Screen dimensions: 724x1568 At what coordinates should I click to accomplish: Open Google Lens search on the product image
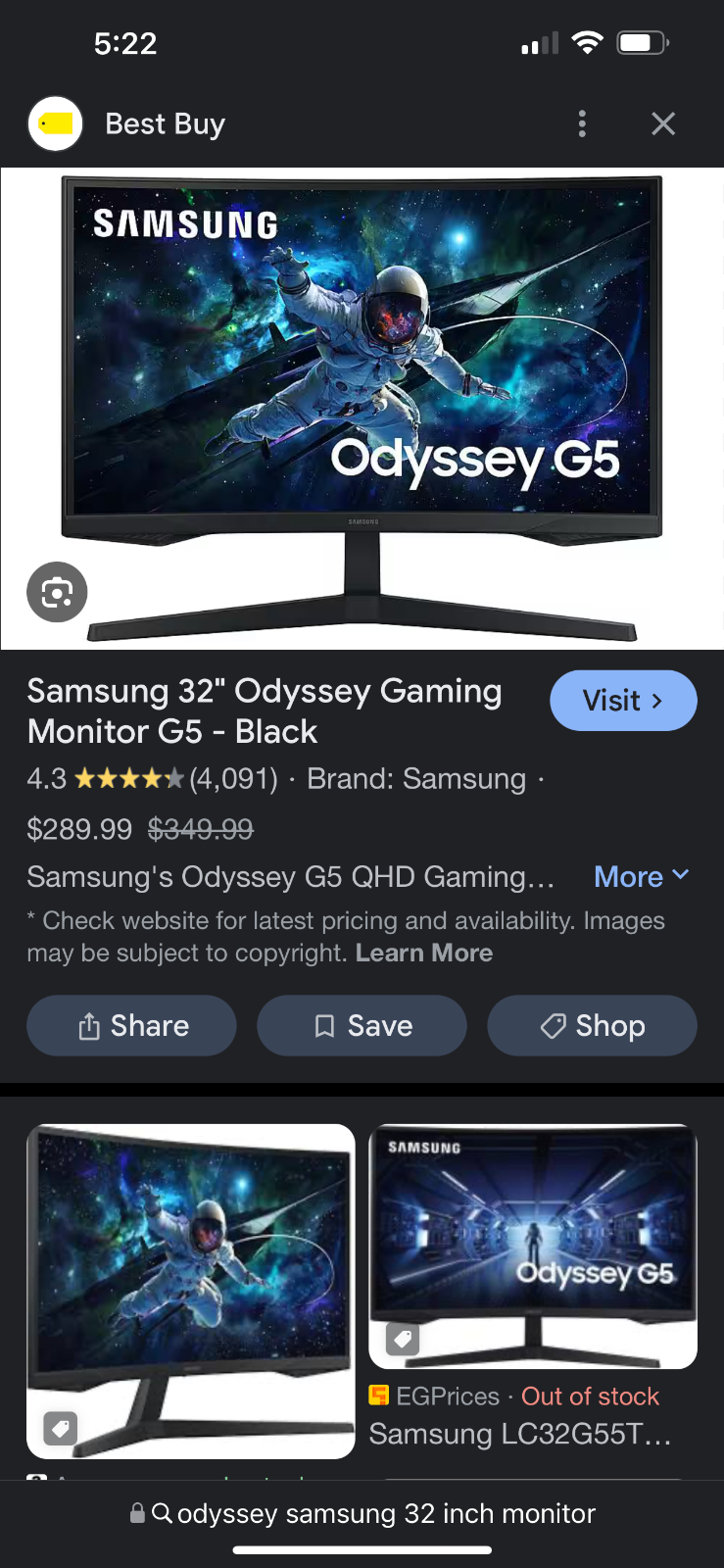pyautogui.click(x=57, y=592)
